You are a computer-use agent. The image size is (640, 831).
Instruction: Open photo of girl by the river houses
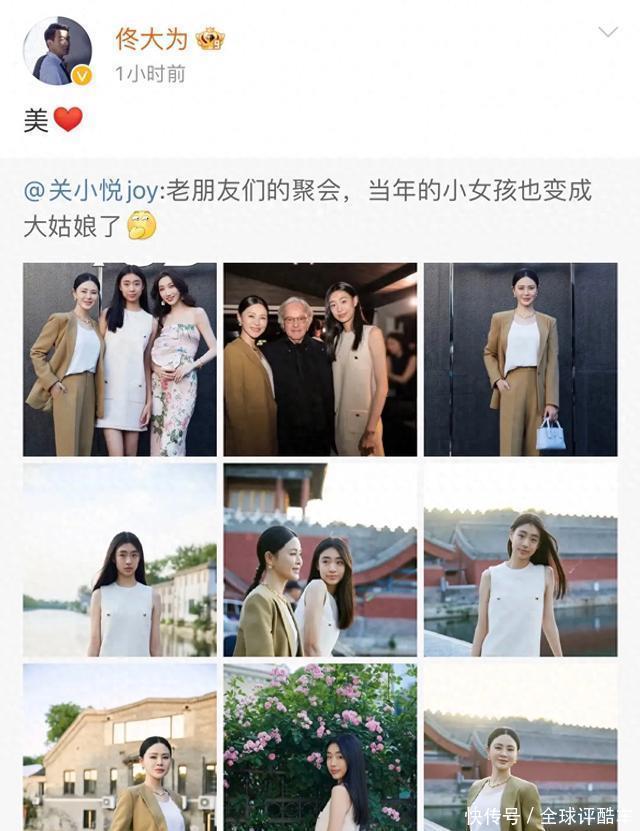(120, 560)
